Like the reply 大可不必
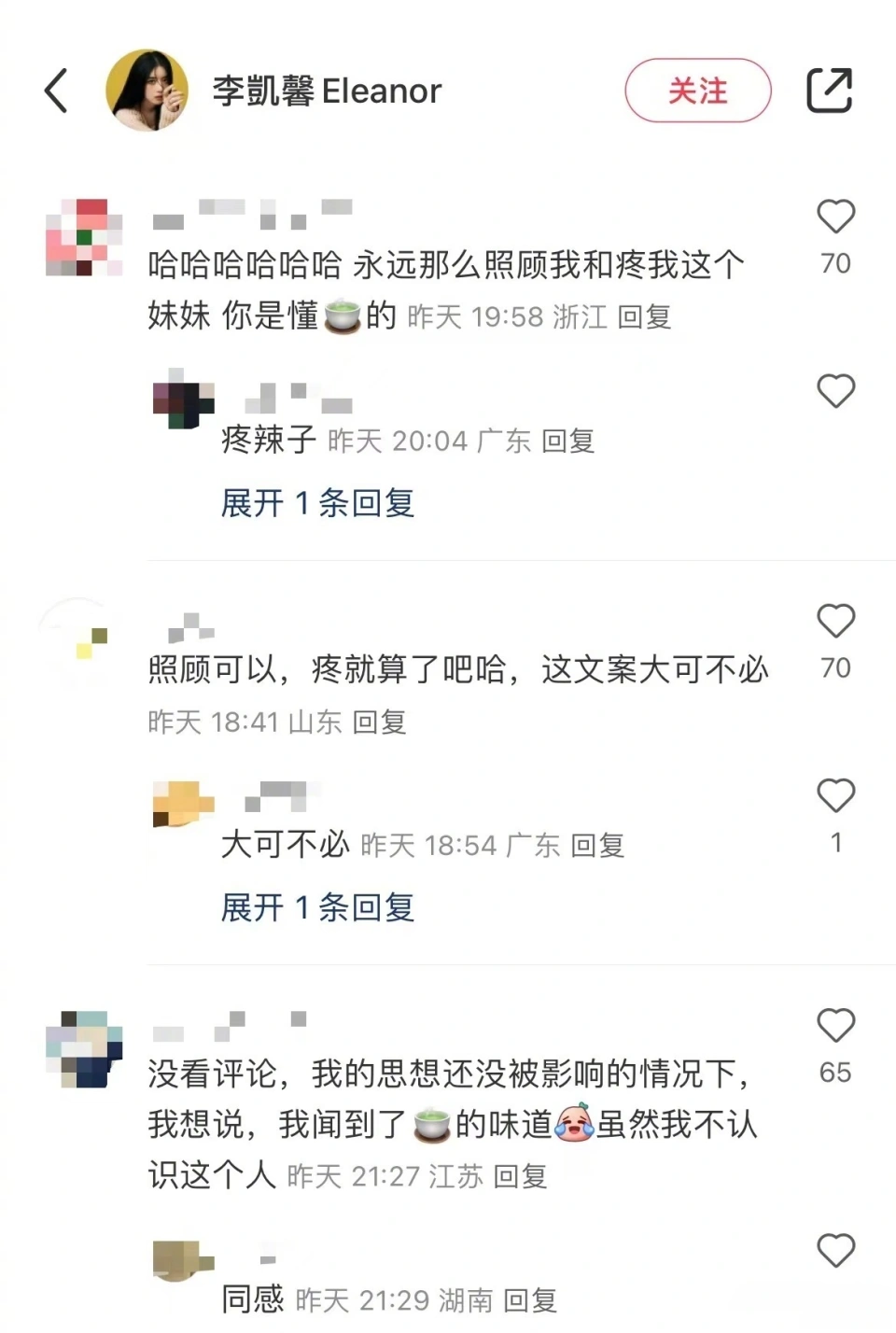 [x=835, y=795]
